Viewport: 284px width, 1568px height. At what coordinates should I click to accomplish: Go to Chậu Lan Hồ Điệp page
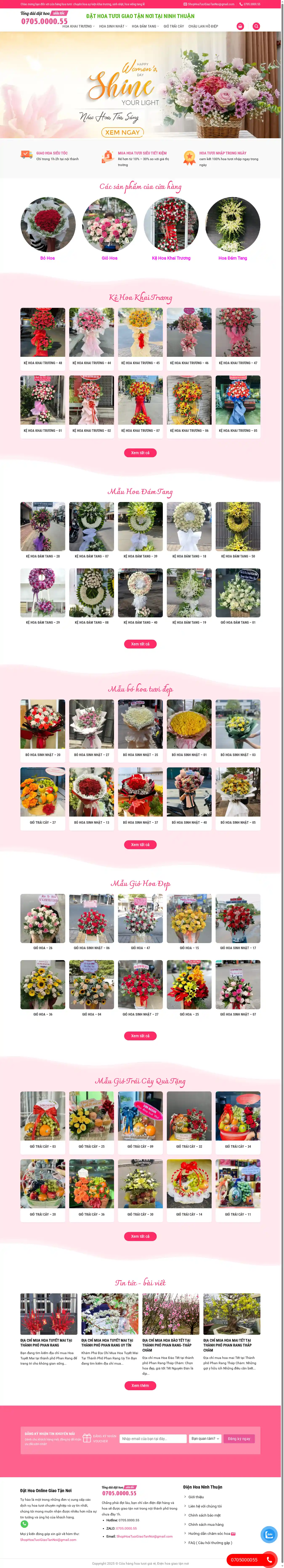[203, 26]
